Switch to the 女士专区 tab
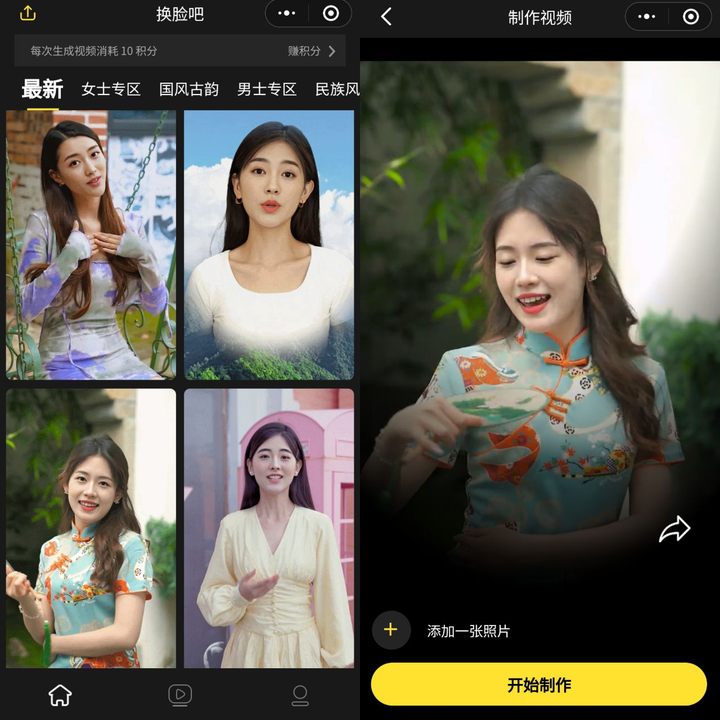 tap(111, 89)
